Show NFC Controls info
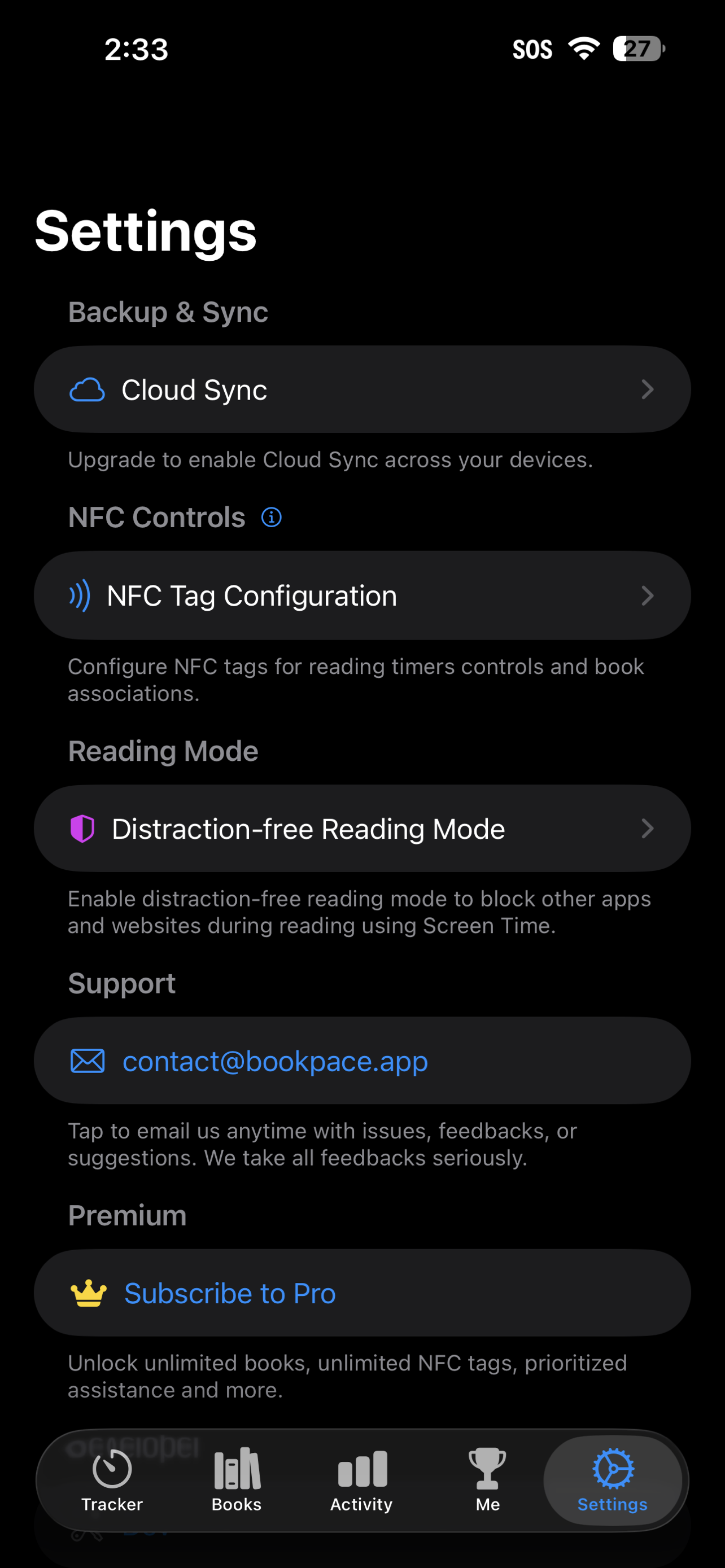 tap(272, 518)
